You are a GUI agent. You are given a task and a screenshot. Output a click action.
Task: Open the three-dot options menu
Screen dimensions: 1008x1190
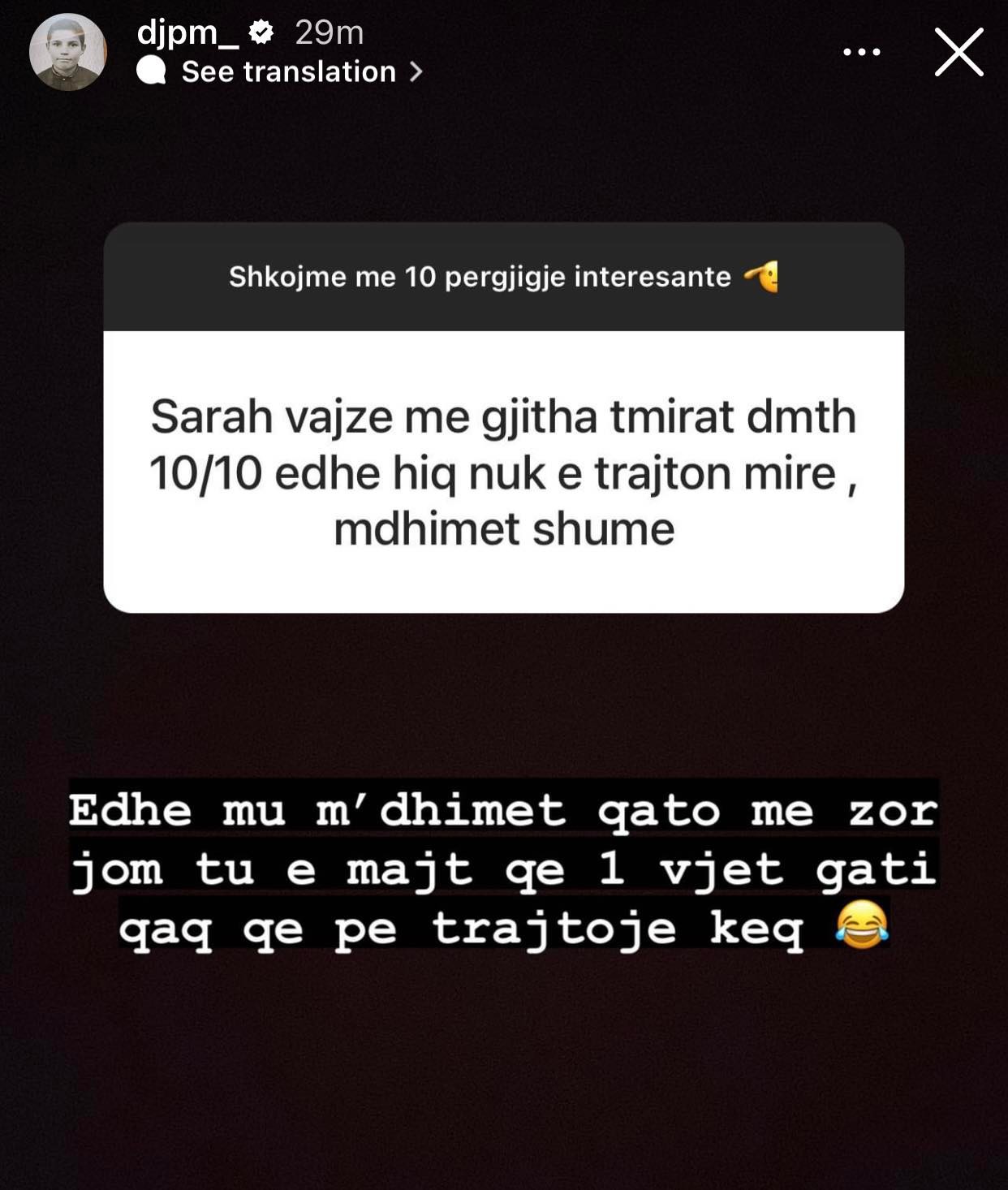(x=861, y=52)
